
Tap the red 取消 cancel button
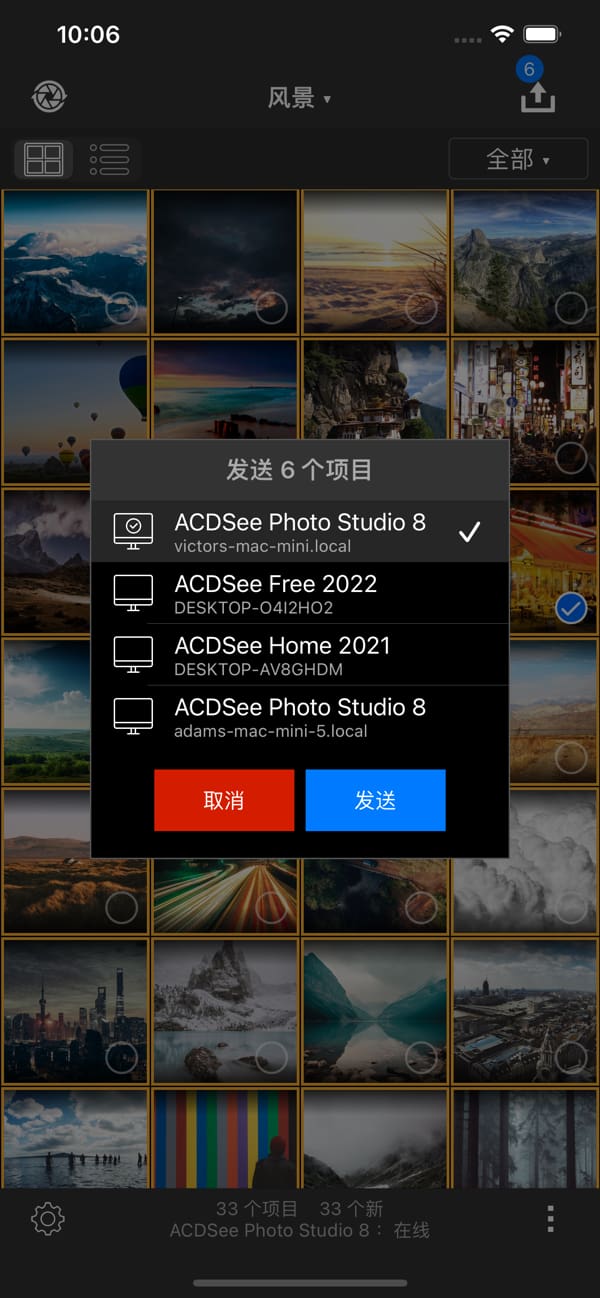coord(224,800)
